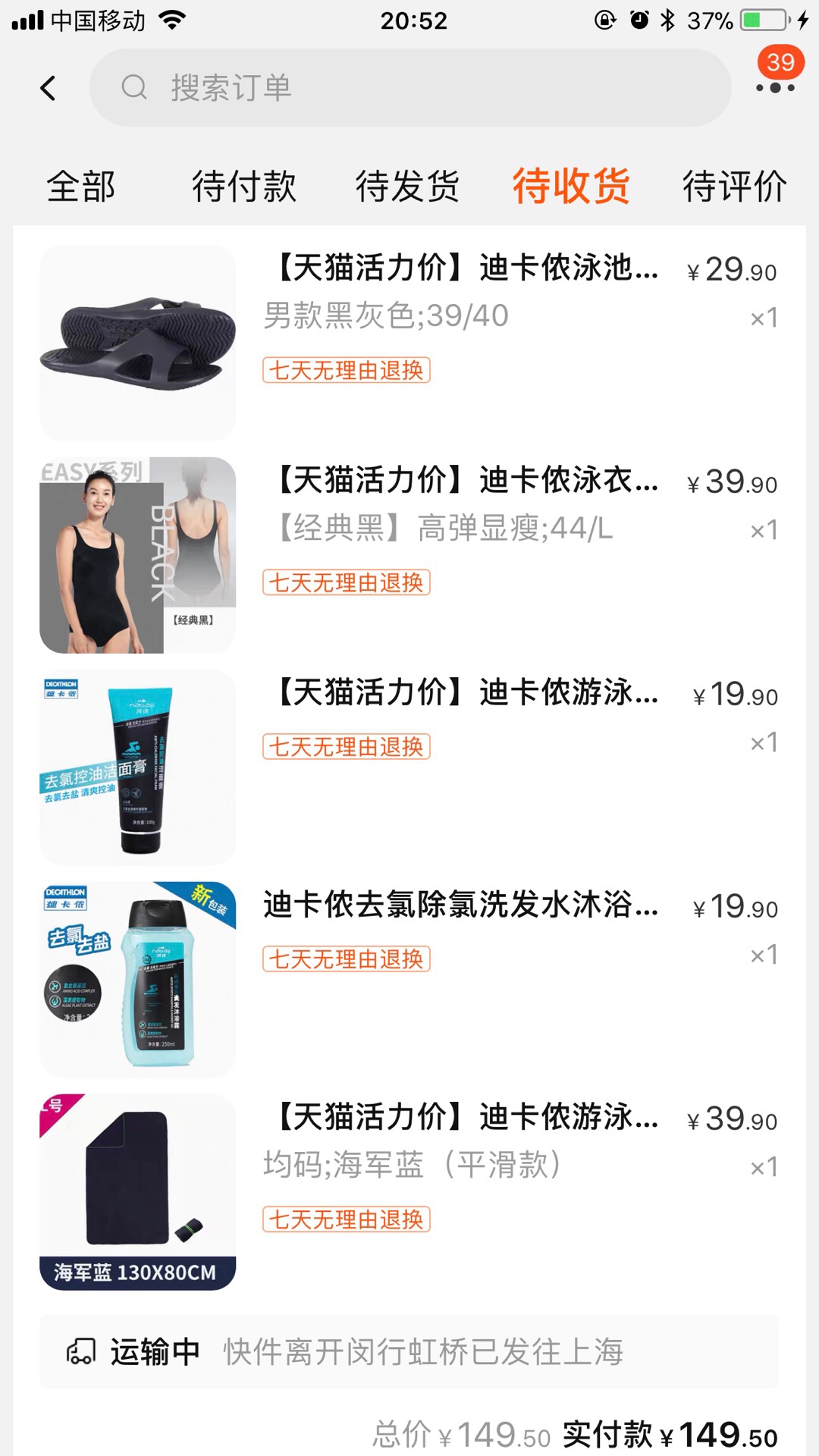
Task: Select the 待收货 tab
Action: (572, 186)
